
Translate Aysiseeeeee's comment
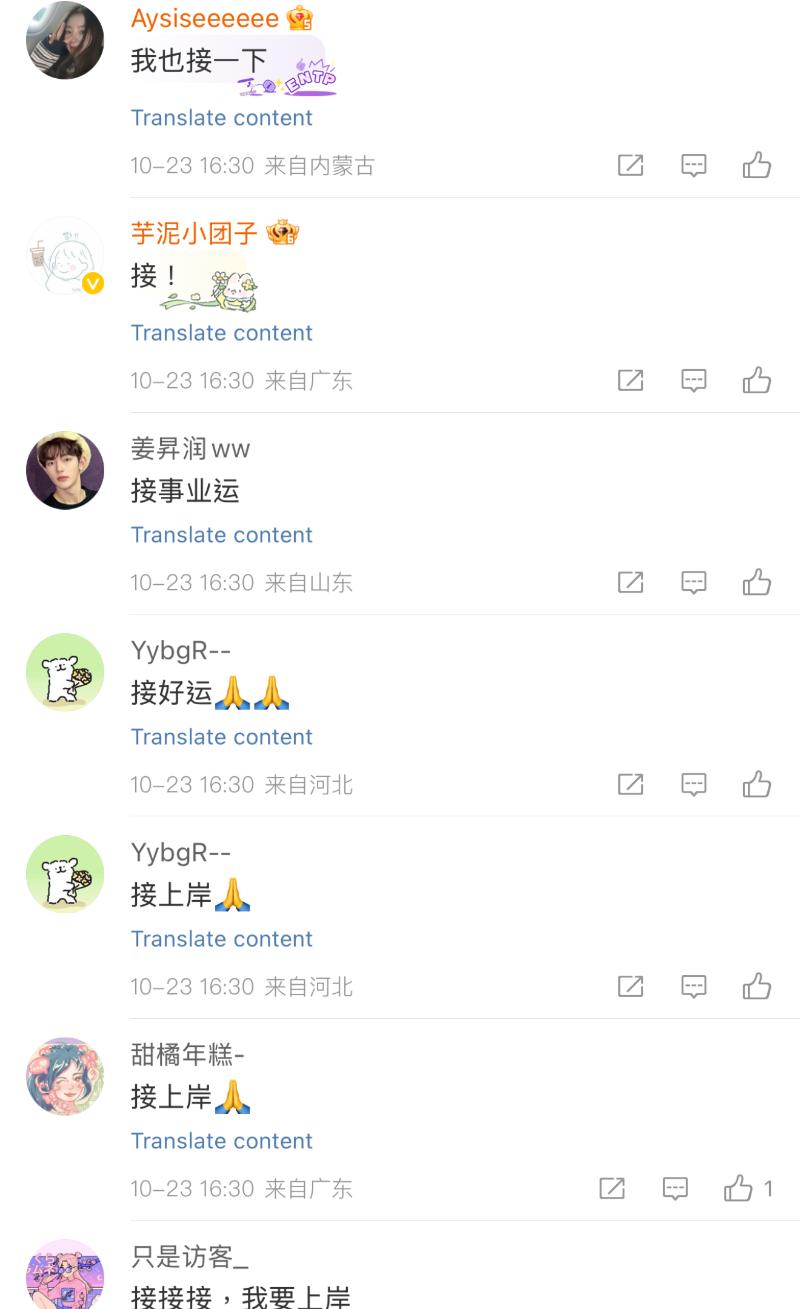221,118
